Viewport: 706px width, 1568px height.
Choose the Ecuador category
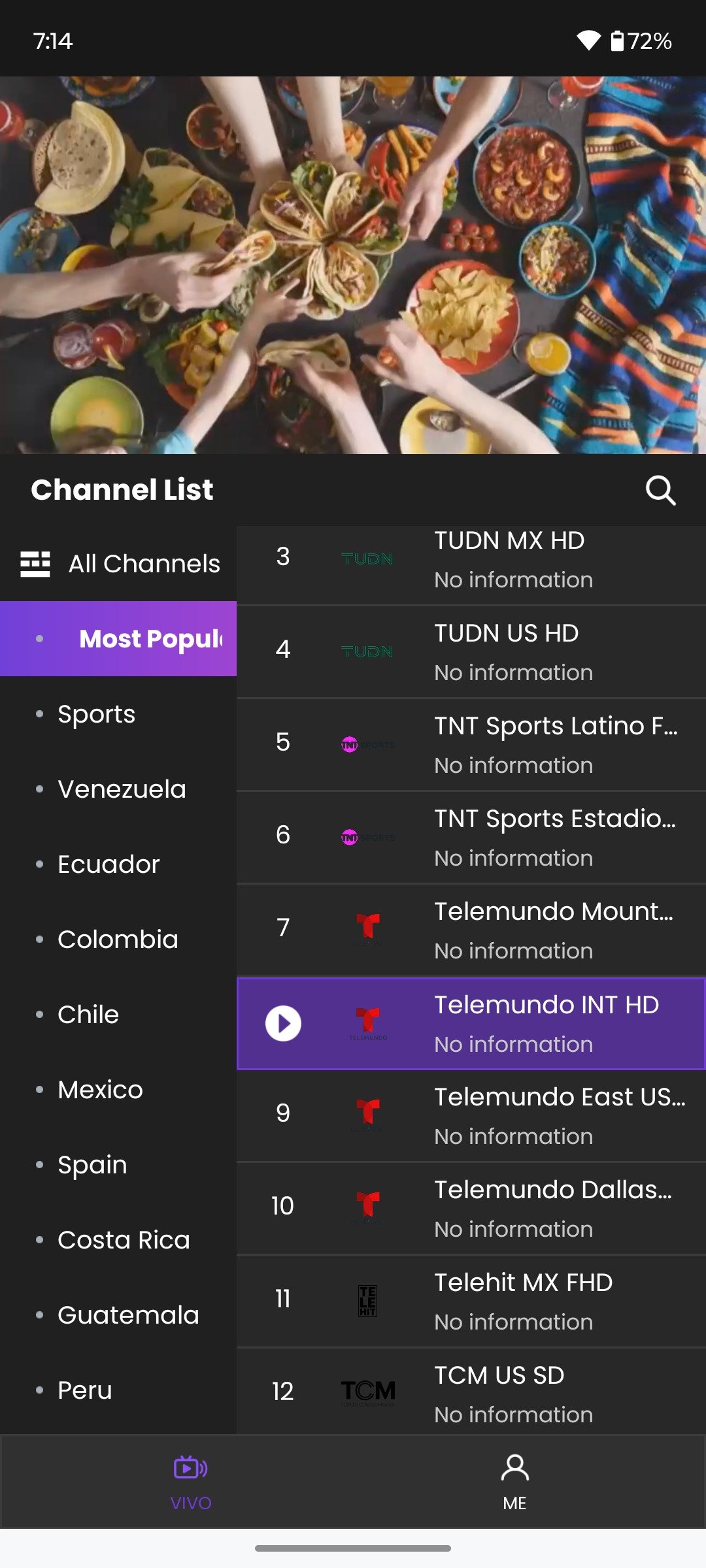coord(118,864)
